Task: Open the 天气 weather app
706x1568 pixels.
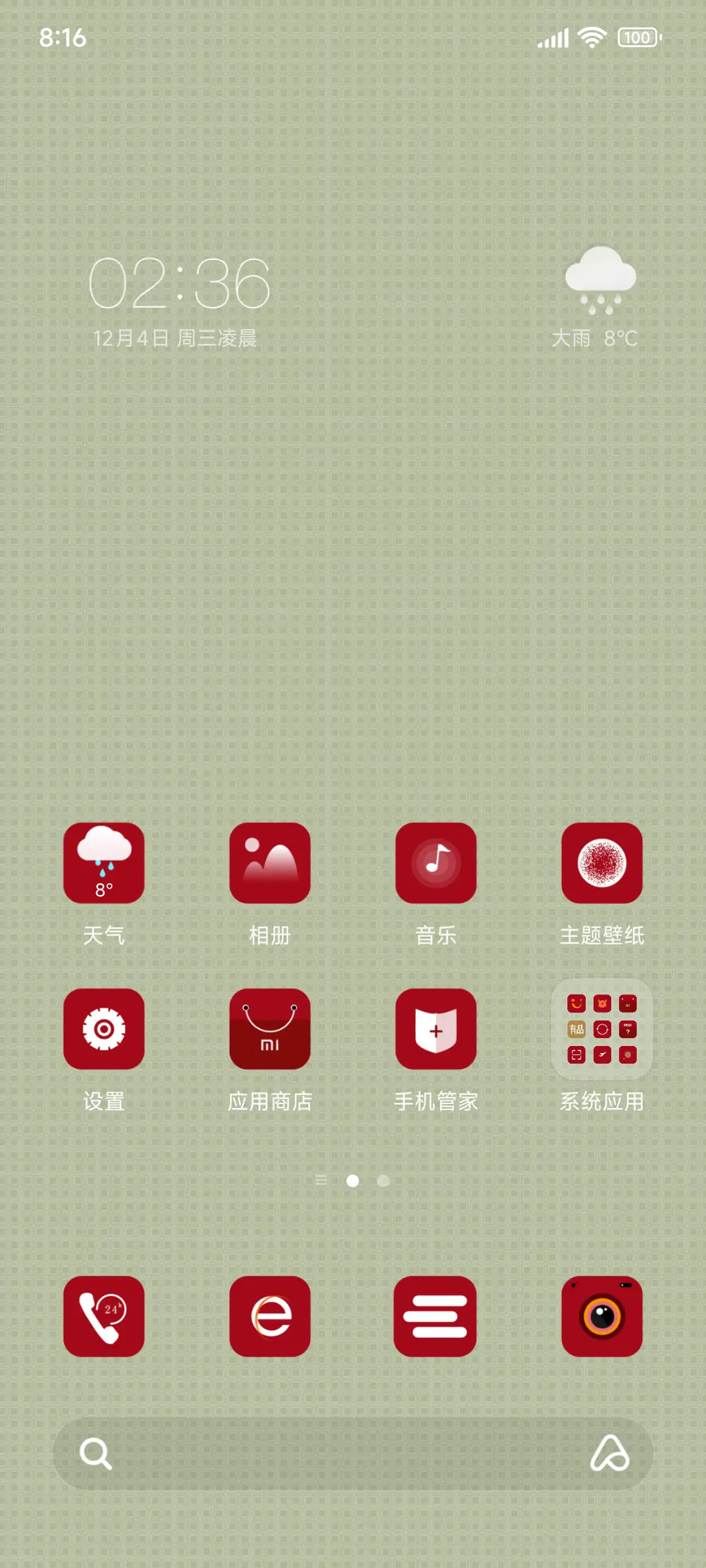Action: click(x=104, y=864)
